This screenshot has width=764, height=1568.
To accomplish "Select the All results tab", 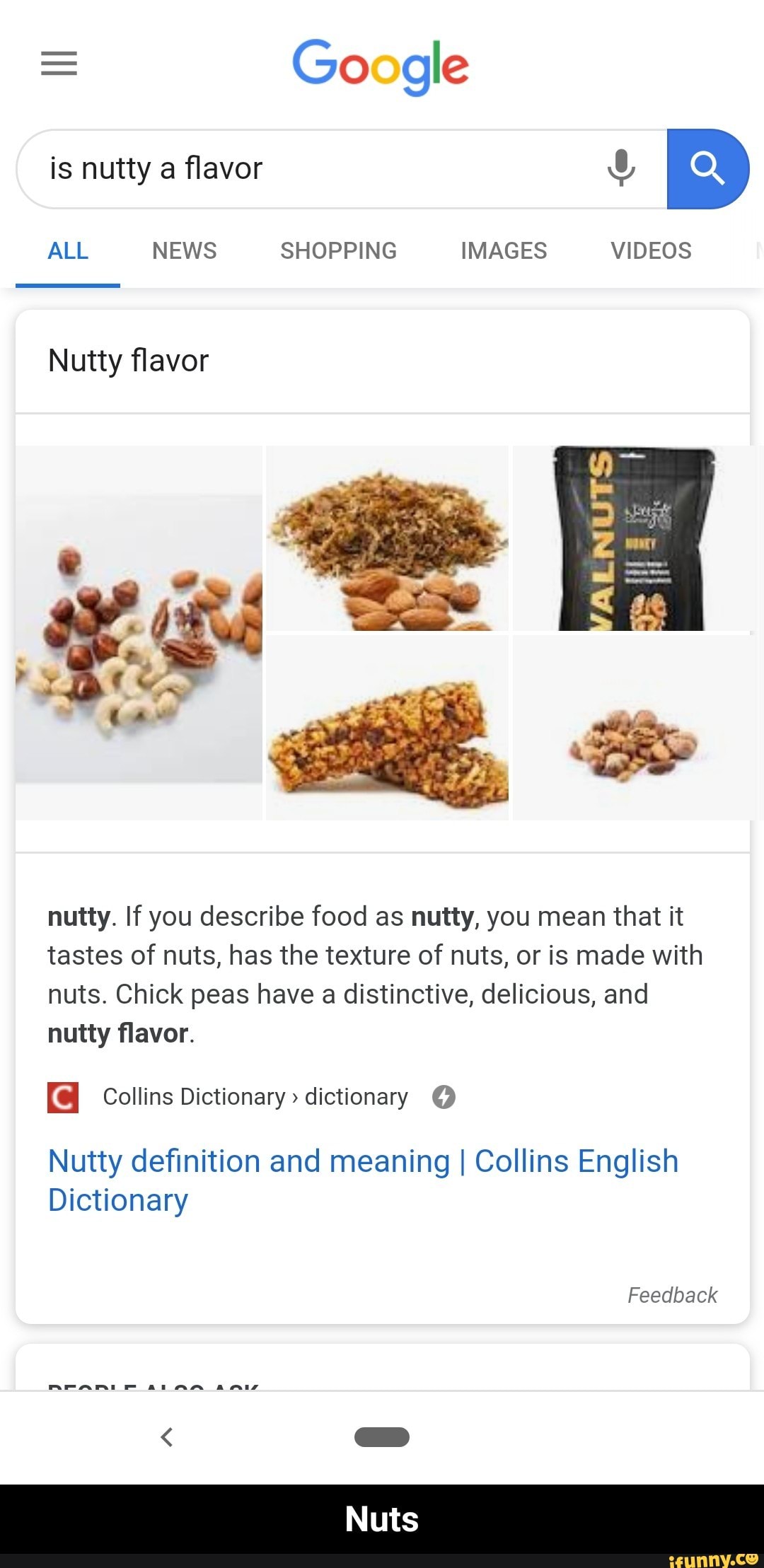I will 68,251.
